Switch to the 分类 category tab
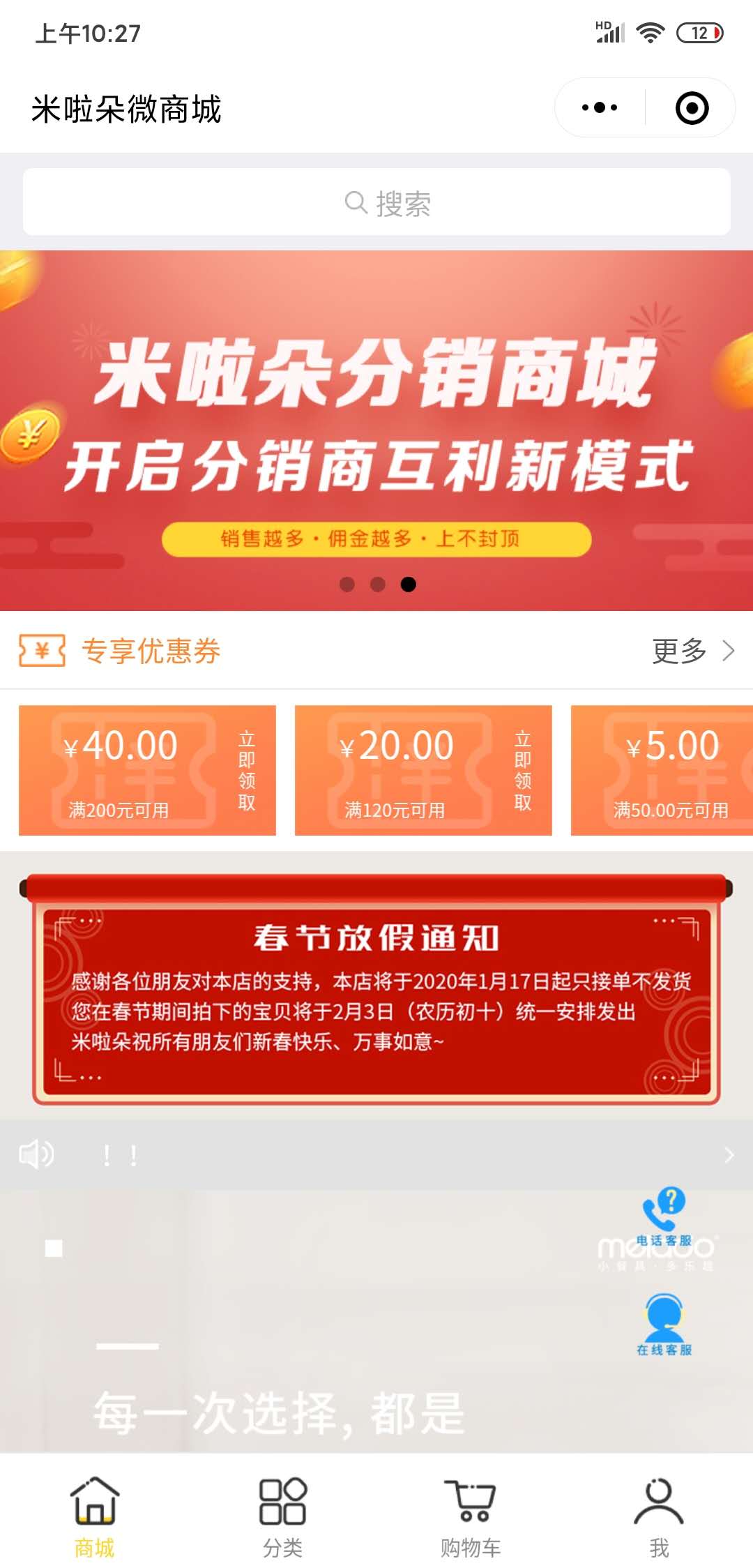This screenshot has width=753, height=1568. [x=282, y=1516]
